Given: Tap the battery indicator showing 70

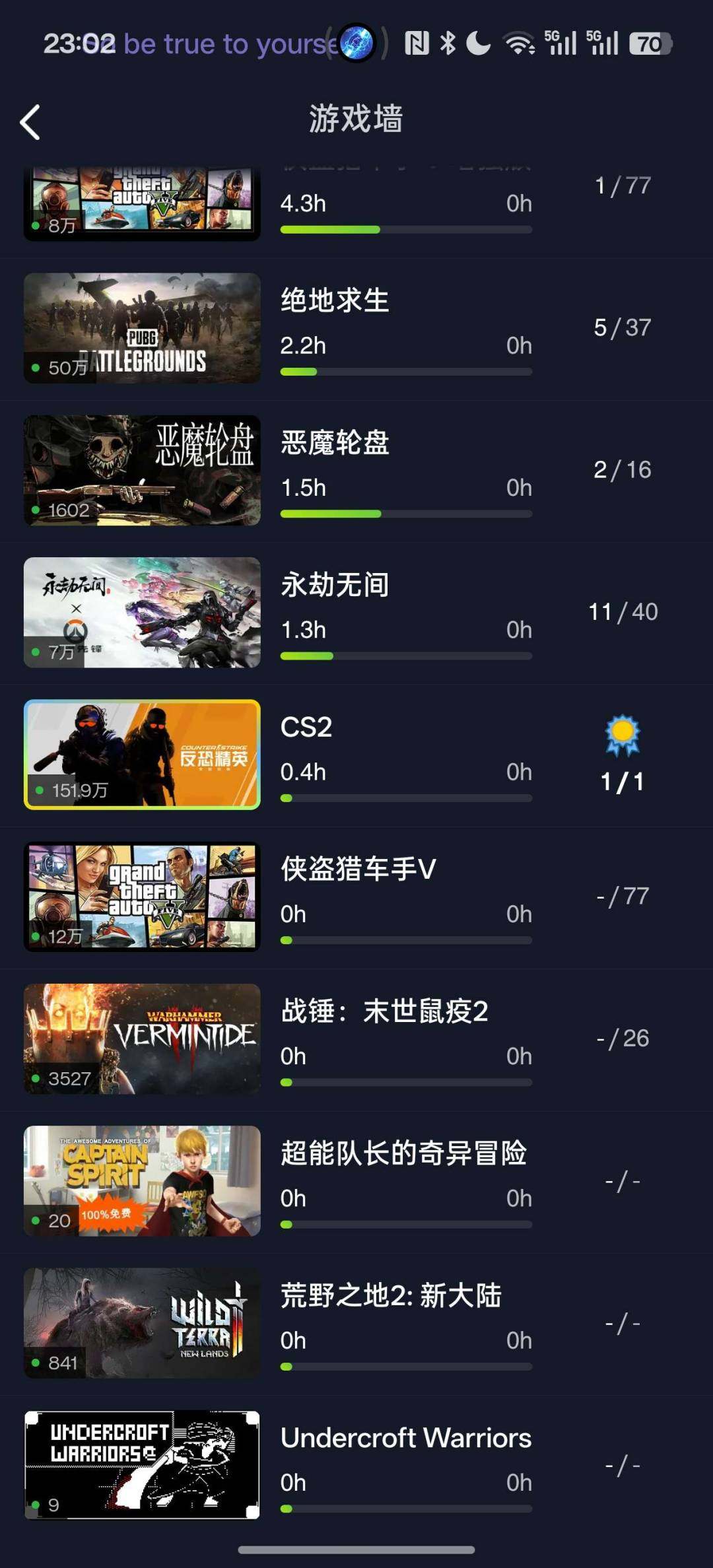Looking at the screenshot, I should click(649, 44).
